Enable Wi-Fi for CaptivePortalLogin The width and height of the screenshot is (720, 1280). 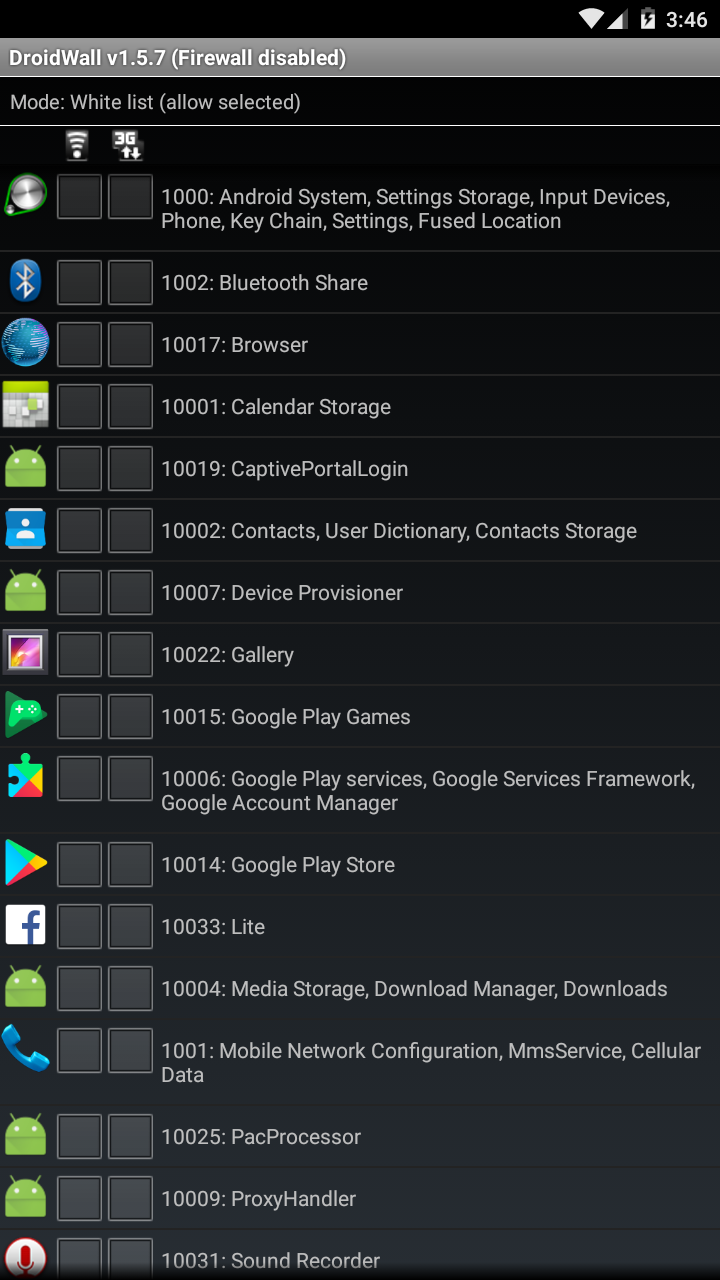coord(79,469)
